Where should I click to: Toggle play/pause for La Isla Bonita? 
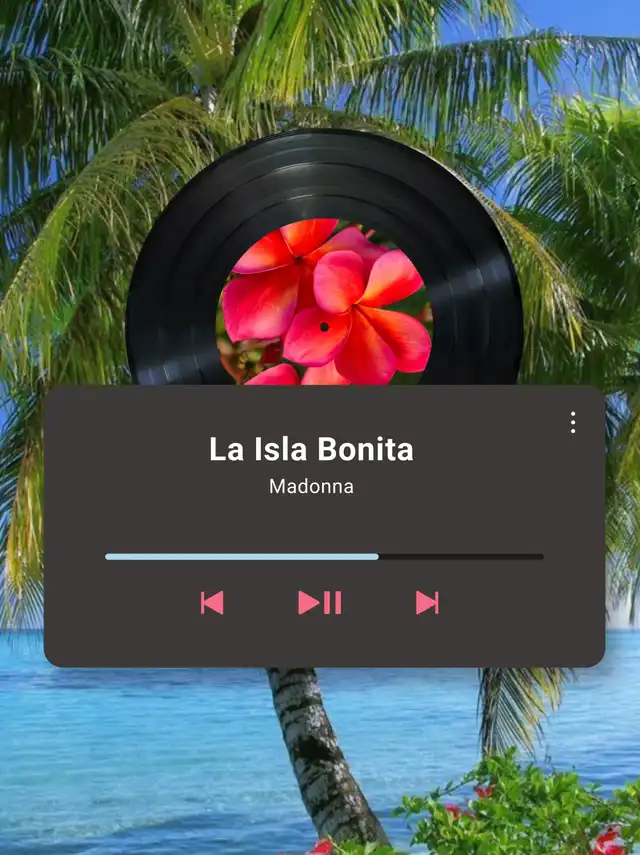[x=320, y=602]
